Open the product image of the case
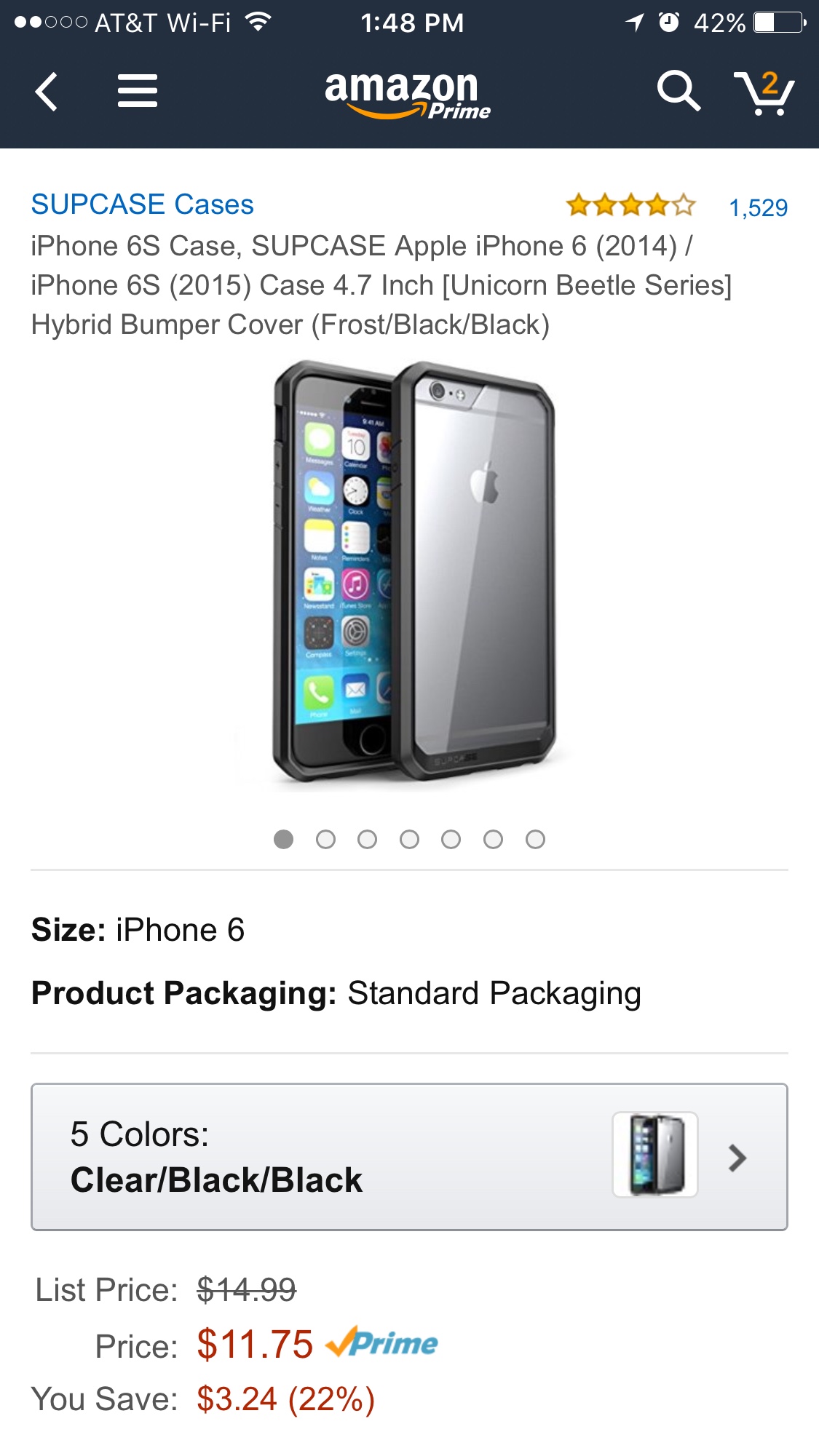Image resolution: width=819 pixels, height=1456 pixels. point(413,571)
